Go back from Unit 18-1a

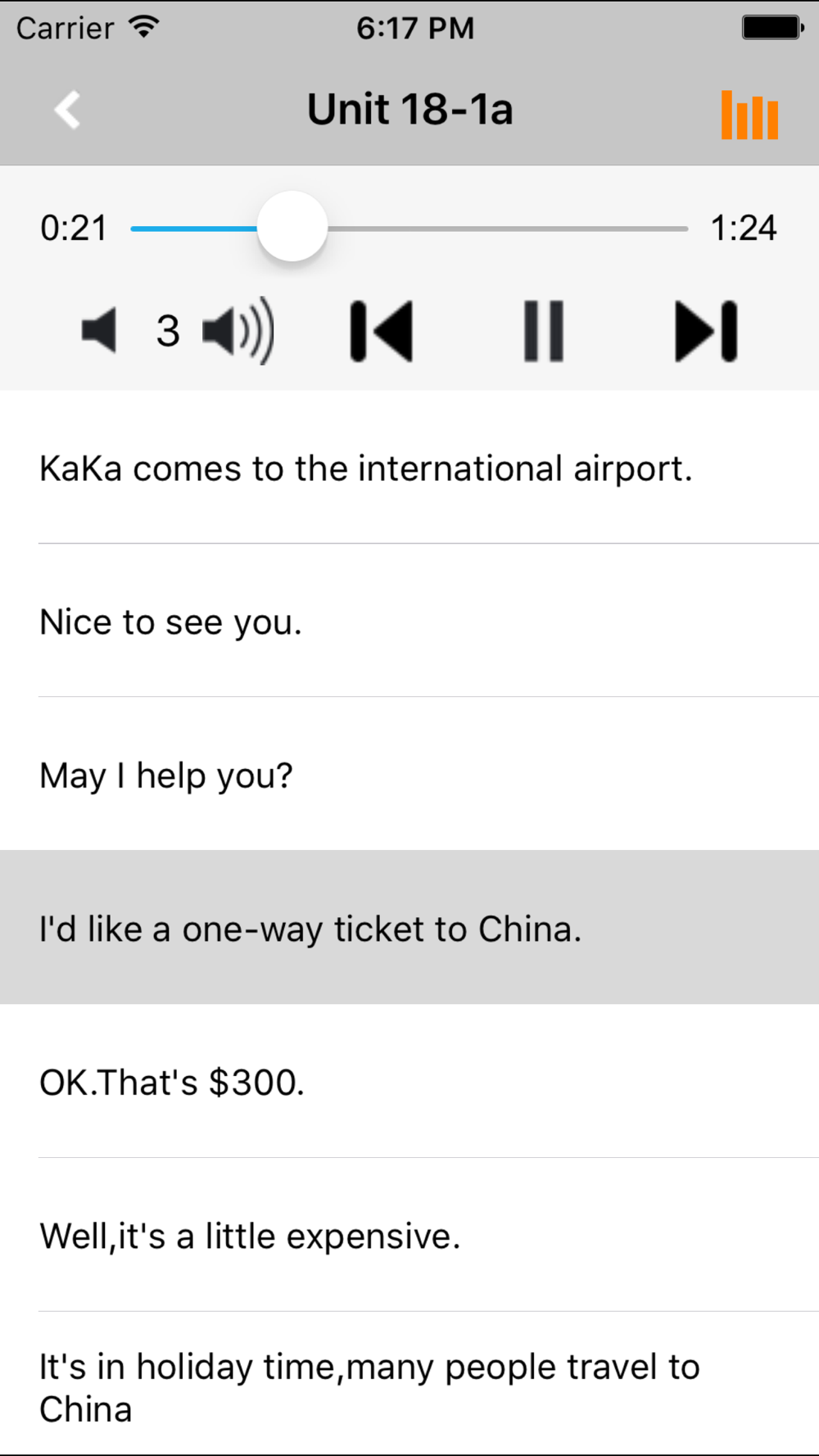point(67,110)
